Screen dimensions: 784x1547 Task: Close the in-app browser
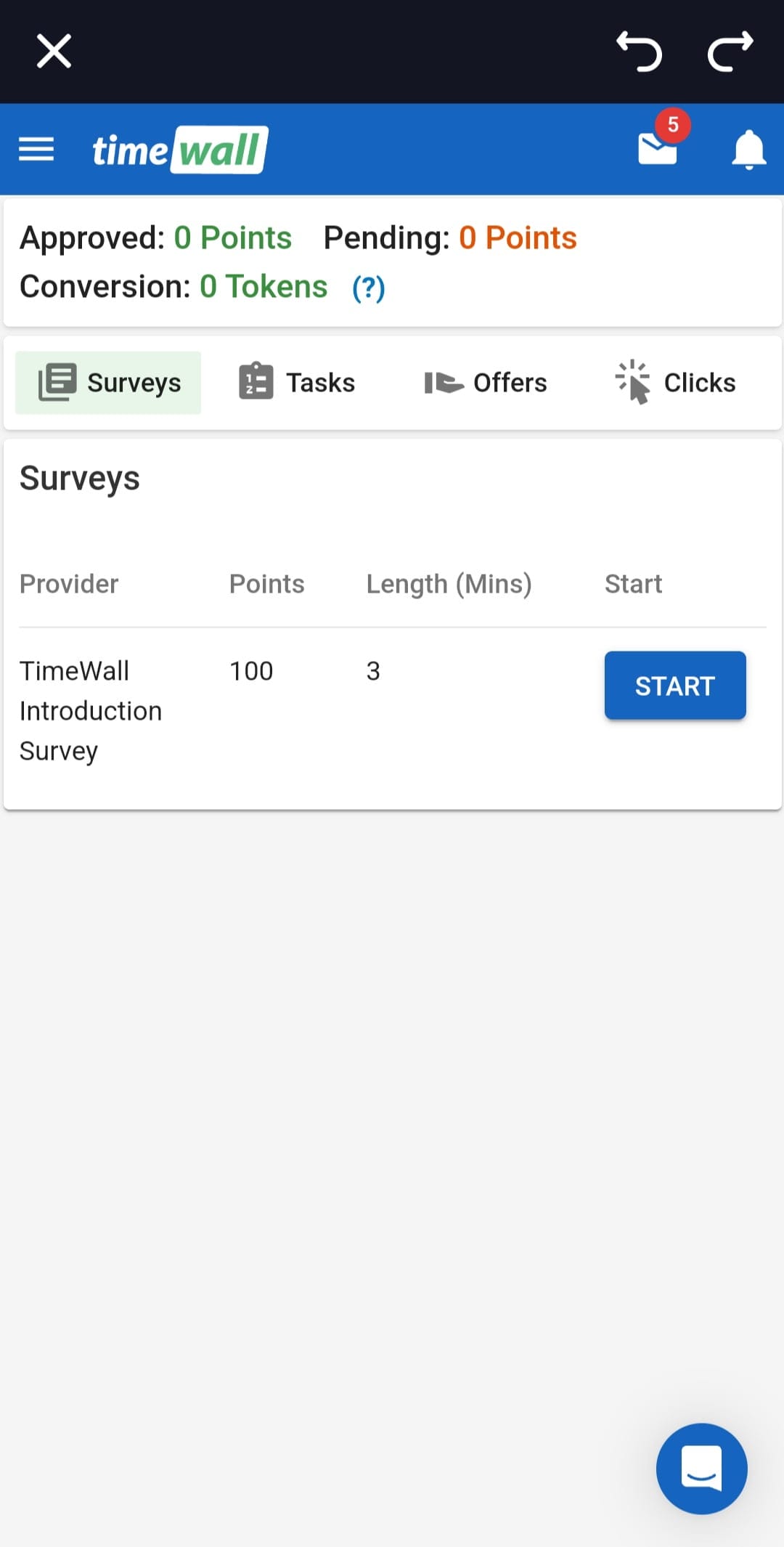coord(54,52)
